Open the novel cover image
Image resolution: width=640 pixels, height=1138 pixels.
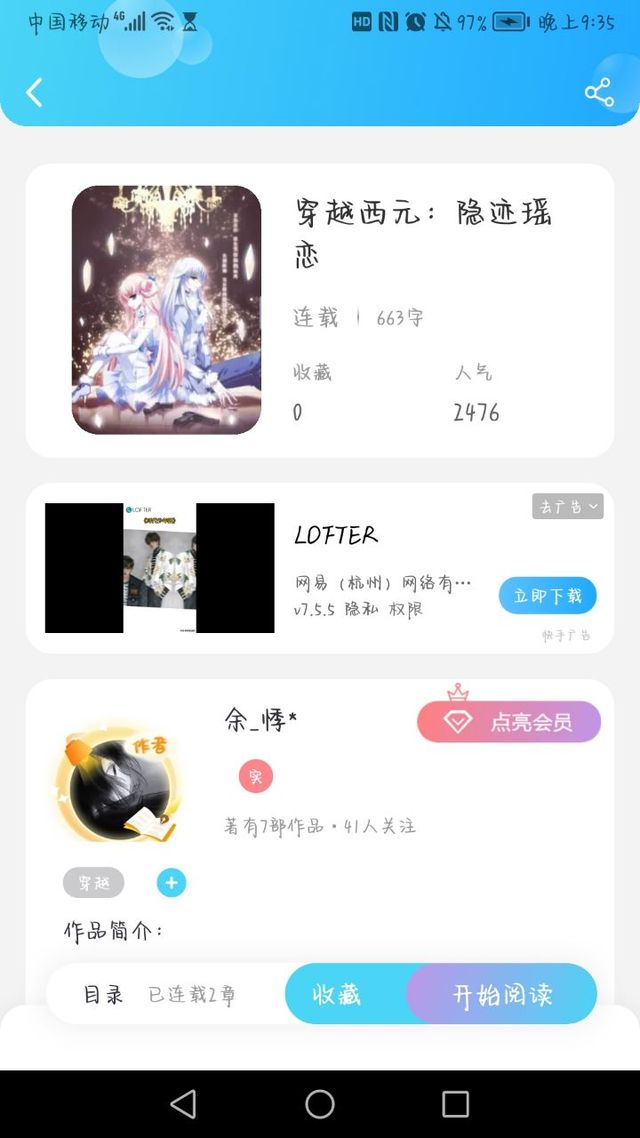click(x=166, y=310)
